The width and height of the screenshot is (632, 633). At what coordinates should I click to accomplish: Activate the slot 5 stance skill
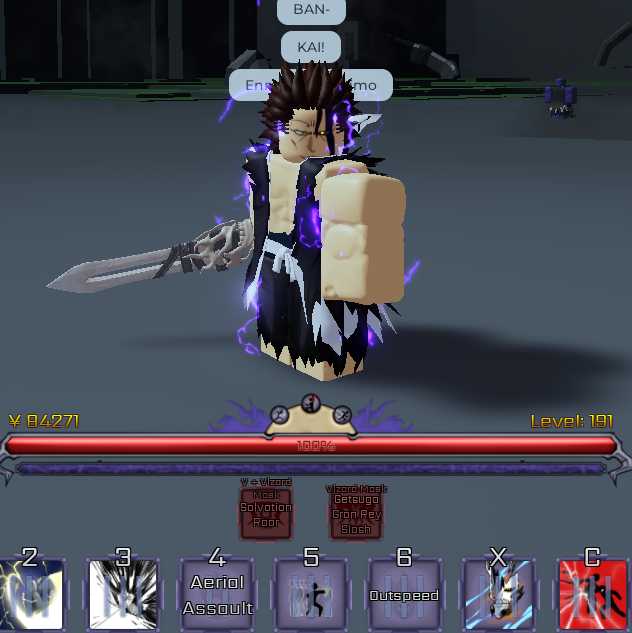pos(311,598)
